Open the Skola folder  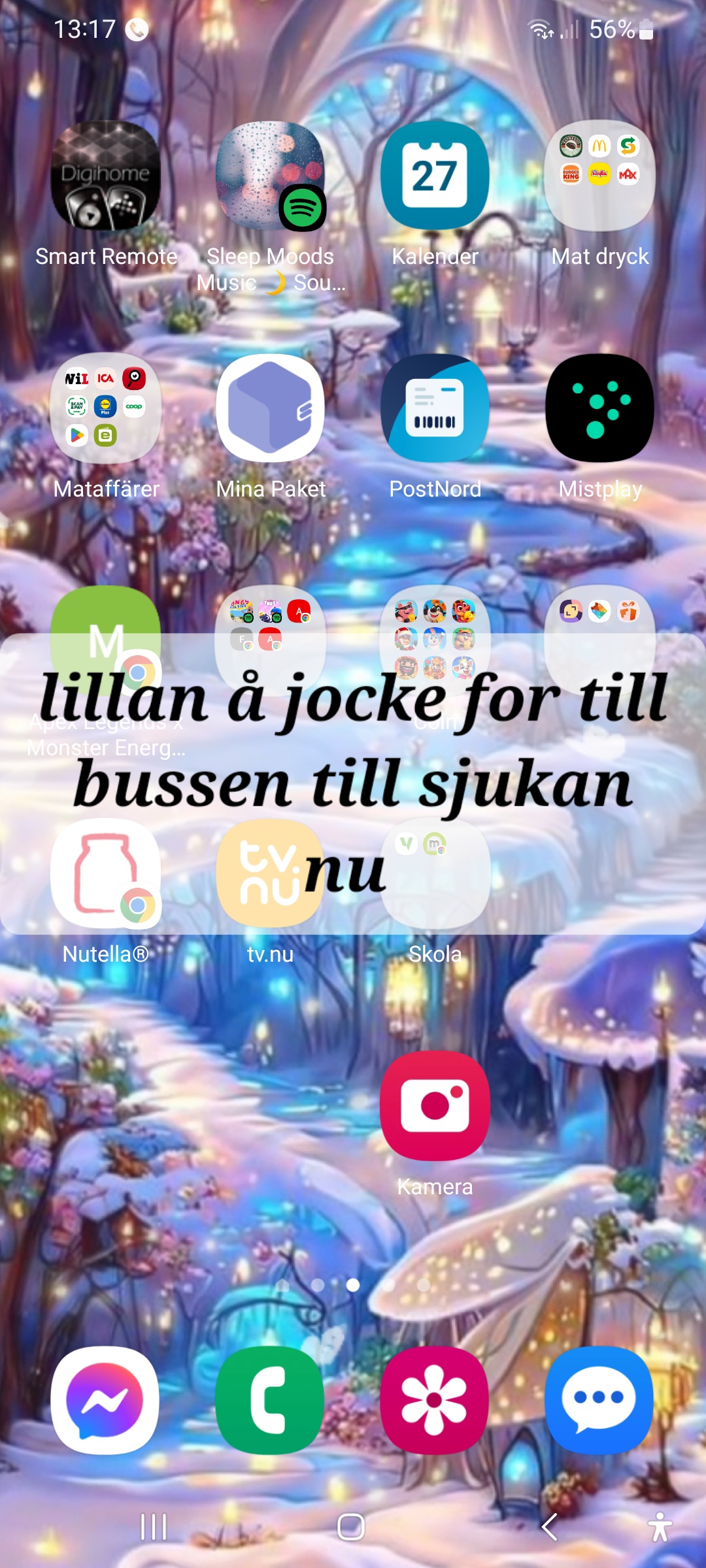point(435,874)
